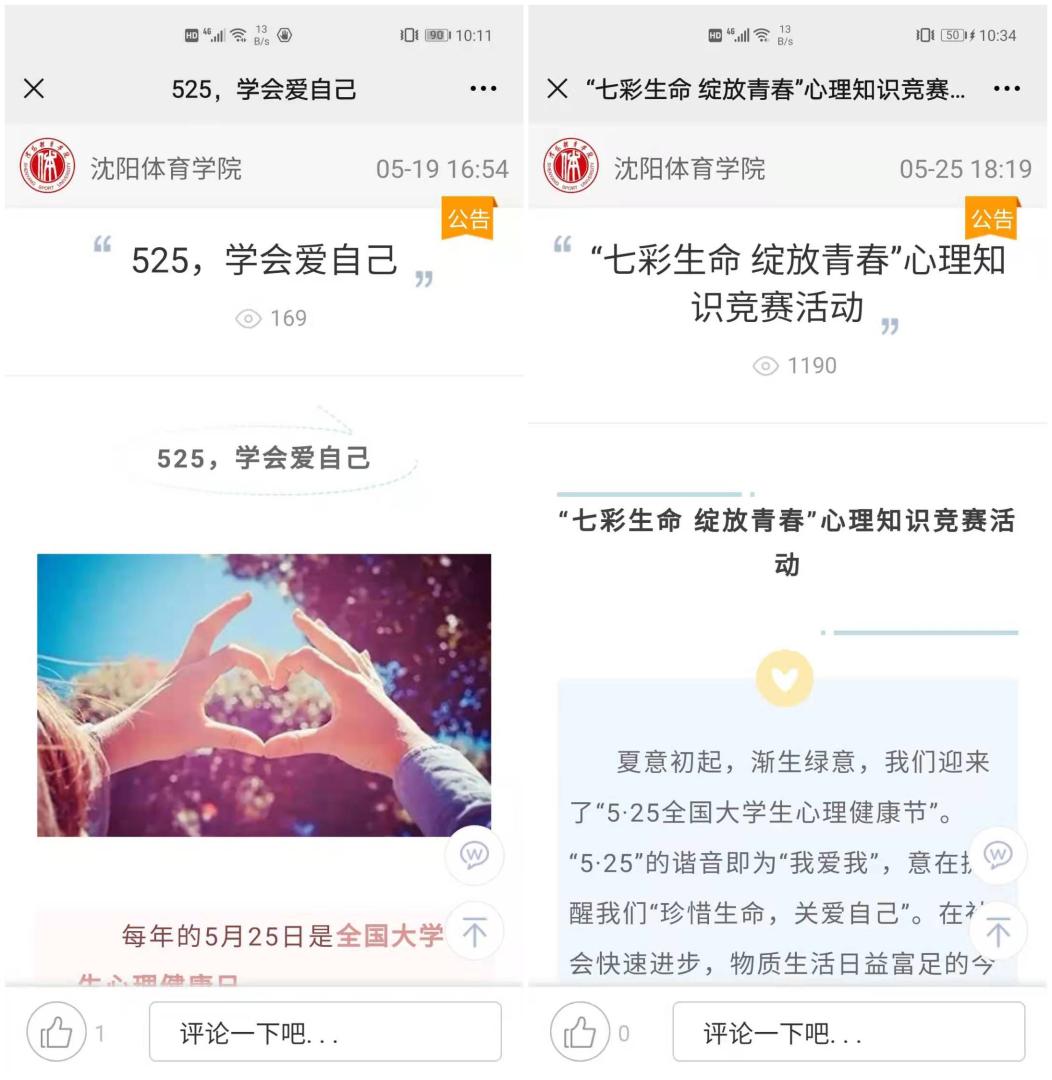Image resolution: width=1052 pixels, height=1080 pixels.
Task: Close the '七彩生命 绽放青春' article page
Action: [x=557, y=89]
